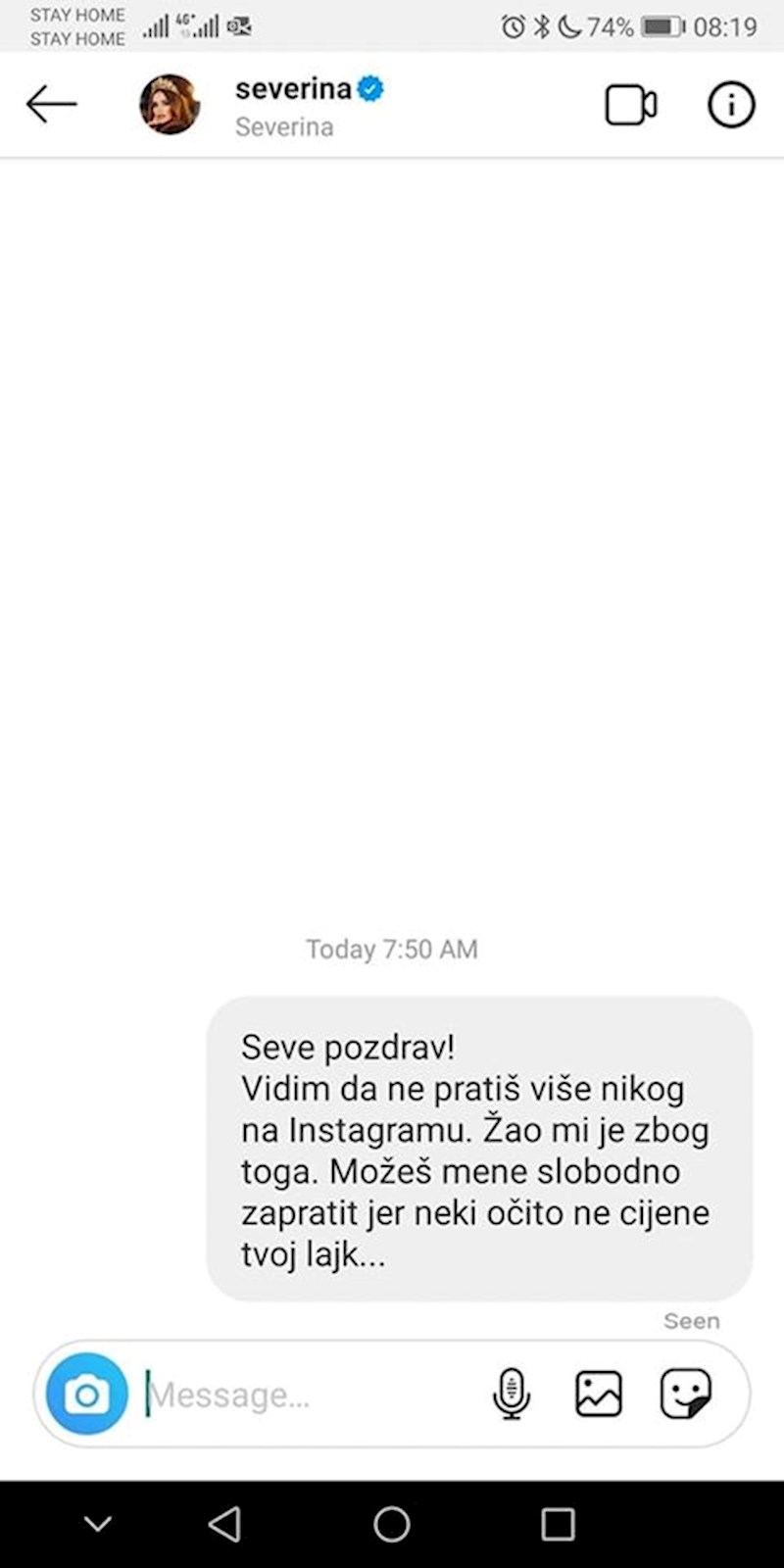Open severina's profile picture

pyautogui.click(x=170, y=104)
